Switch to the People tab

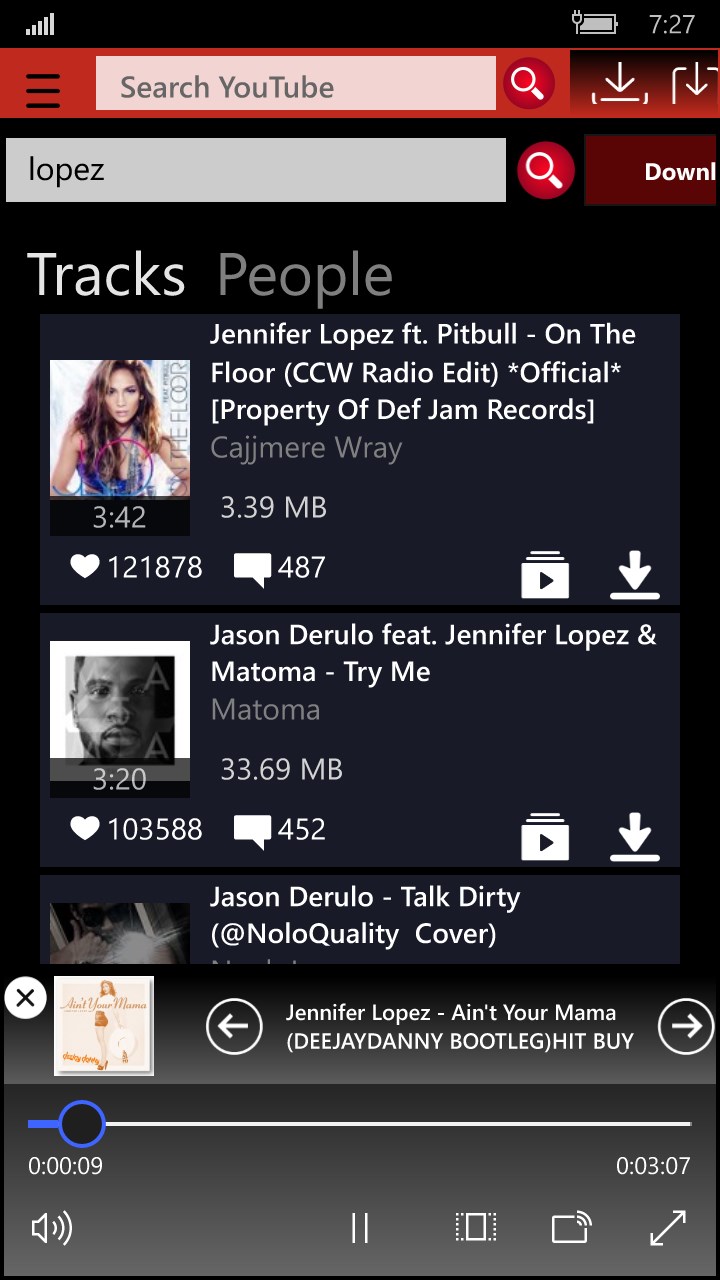pyautogui.click(x=305, y=275)
